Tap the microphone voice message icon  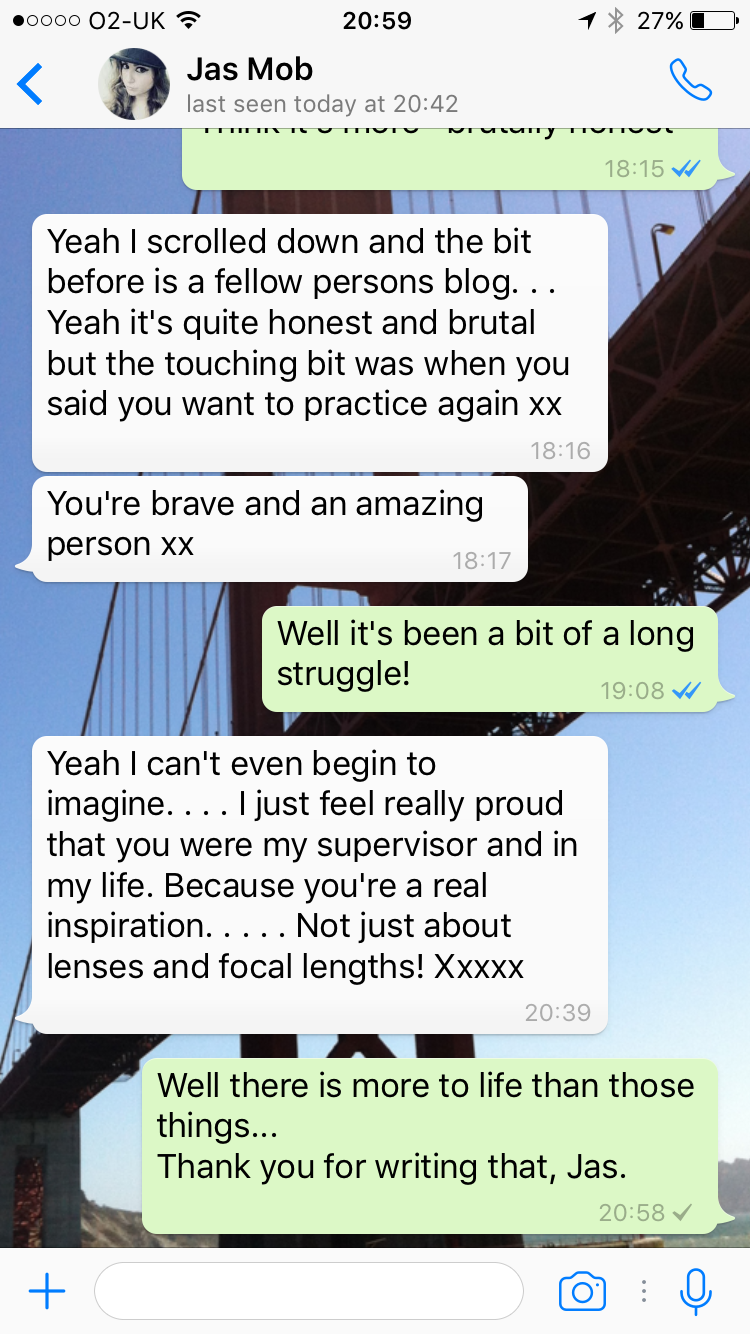(x=695, y=1291)
